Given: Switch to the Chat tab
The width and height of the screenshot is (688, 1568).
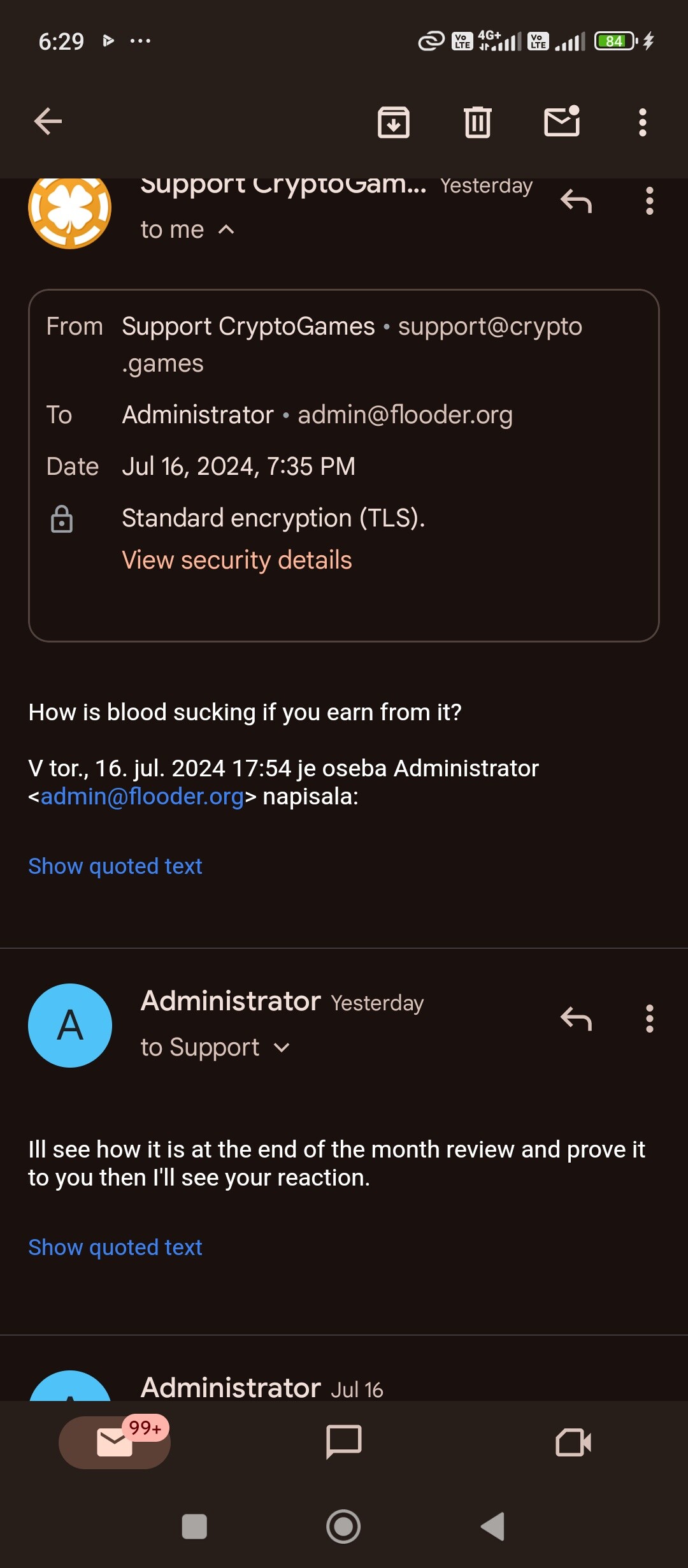Looking at the screenshot, I should pyautogui.click(x=344, y=1442).
